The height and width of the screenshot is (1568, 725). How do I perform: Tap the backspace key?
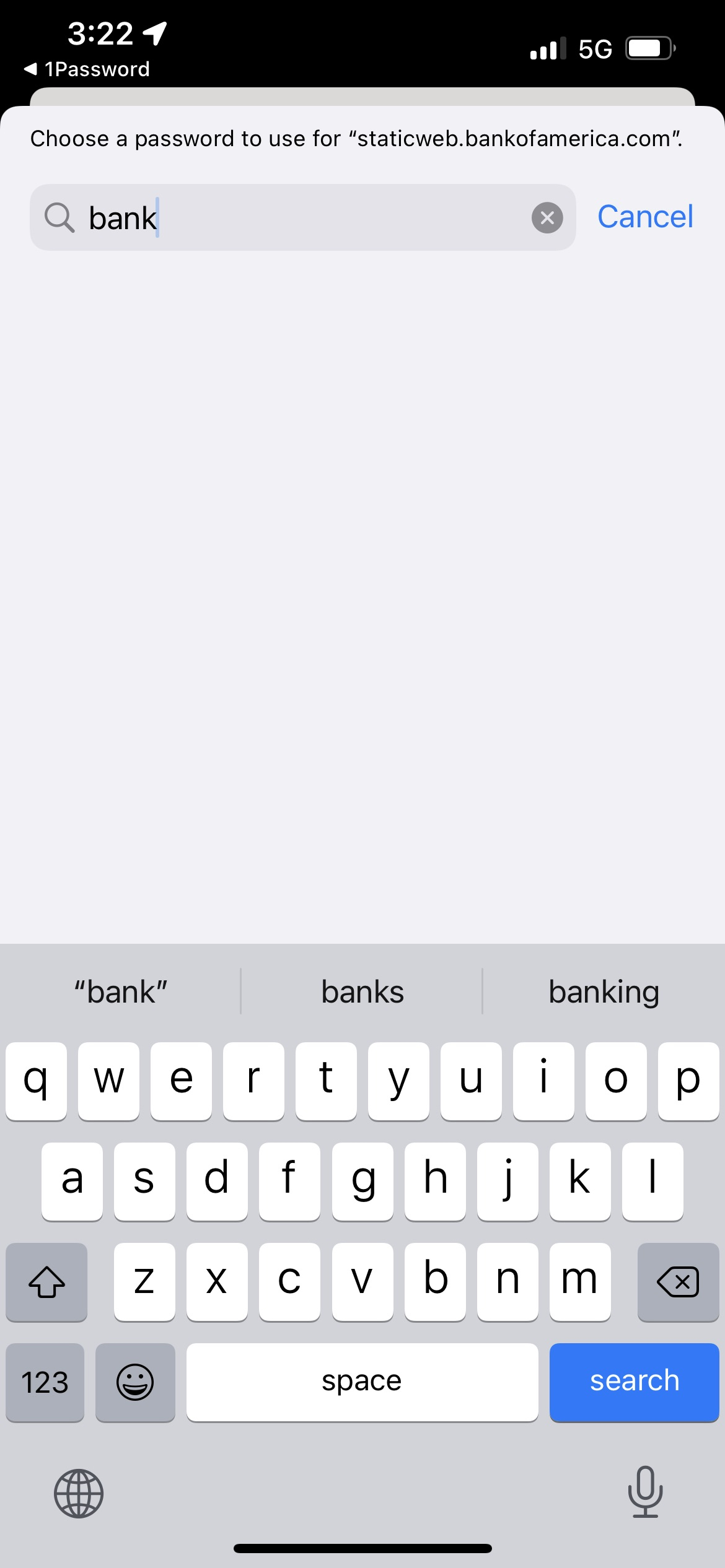coord(678,1281)
